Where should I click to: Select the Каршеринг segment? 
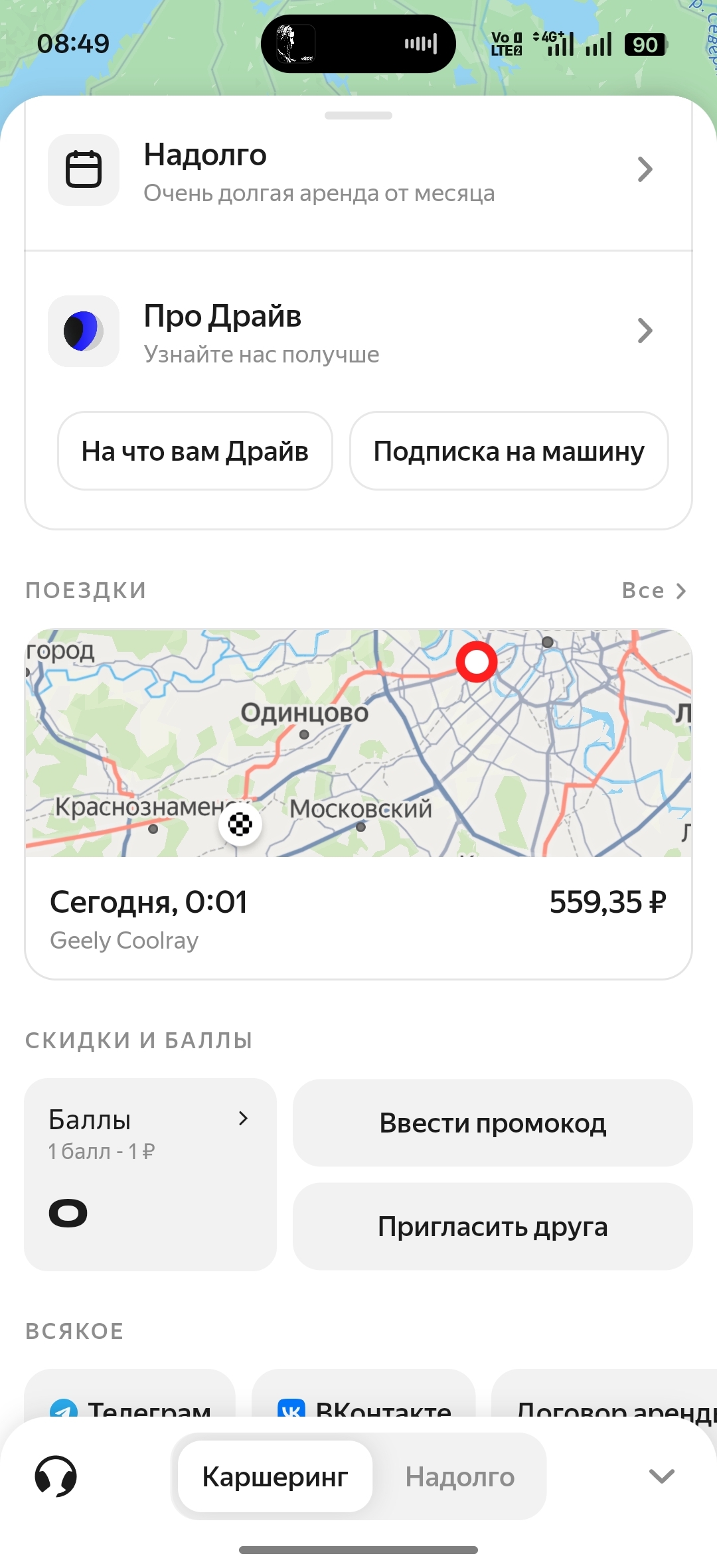275,1476
